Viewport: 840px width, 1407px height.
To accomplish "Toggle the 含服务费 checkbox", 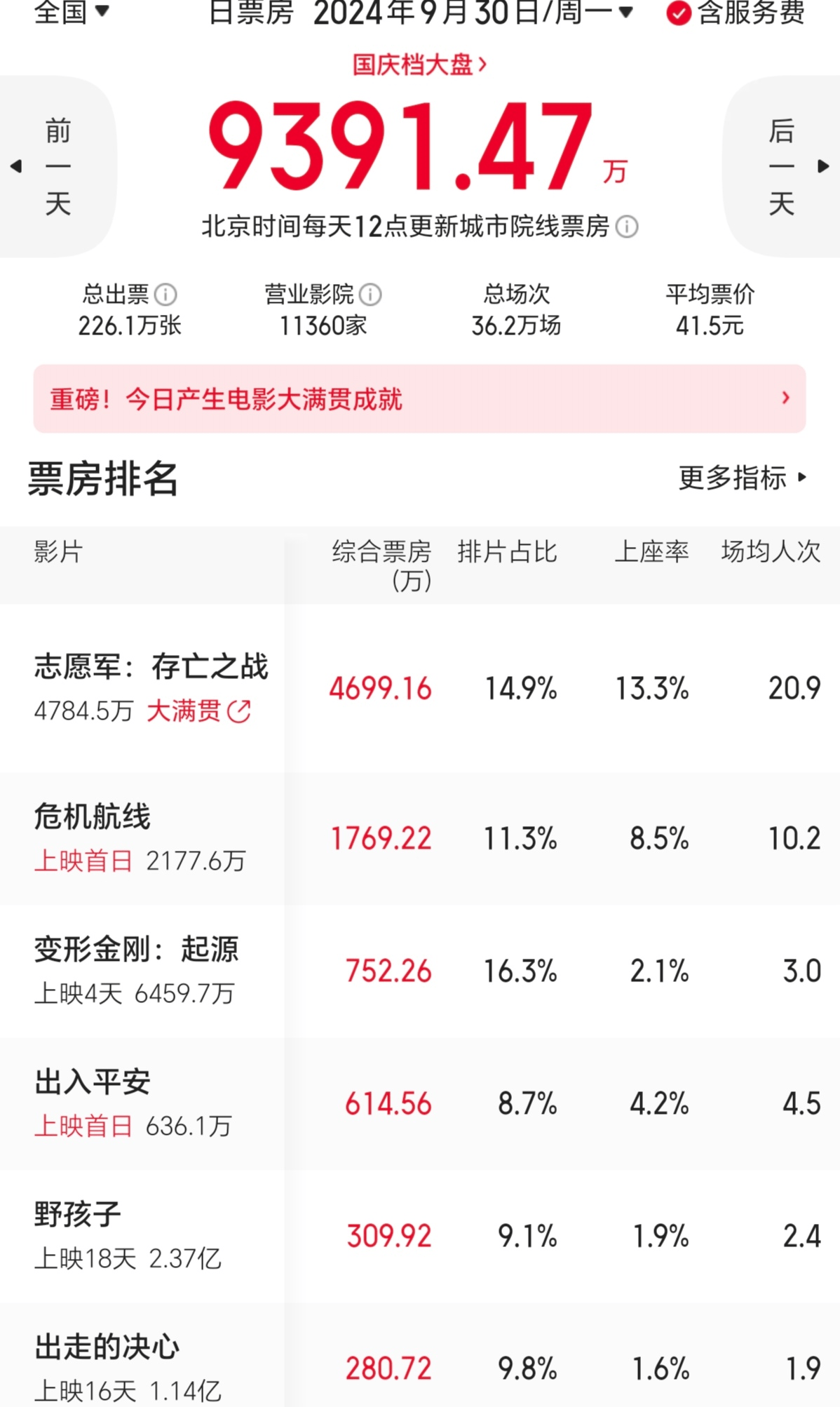I will tap(678, 13).
